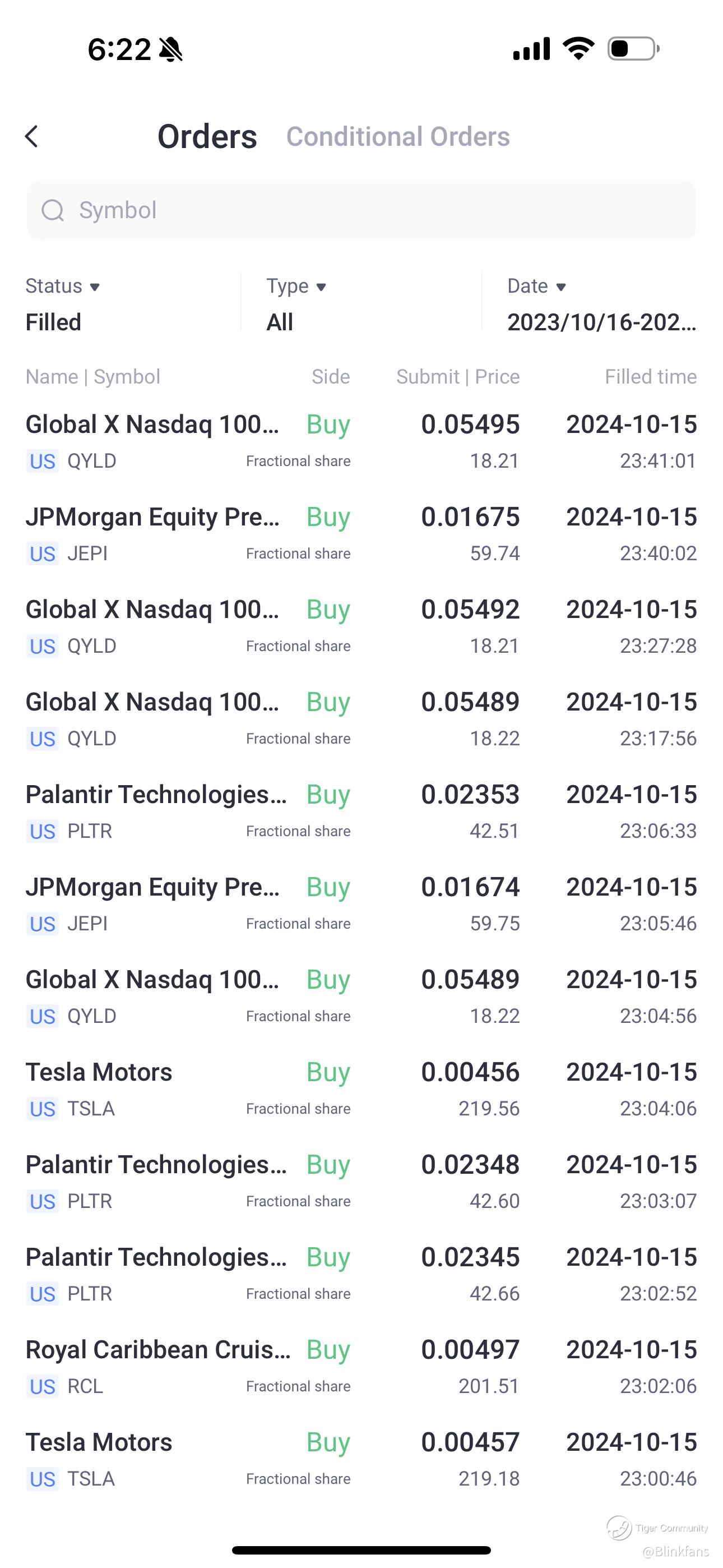Open QYLD order filled at 23:41:01
This screenshot has height=1568, width=723.
coord(361,442)
